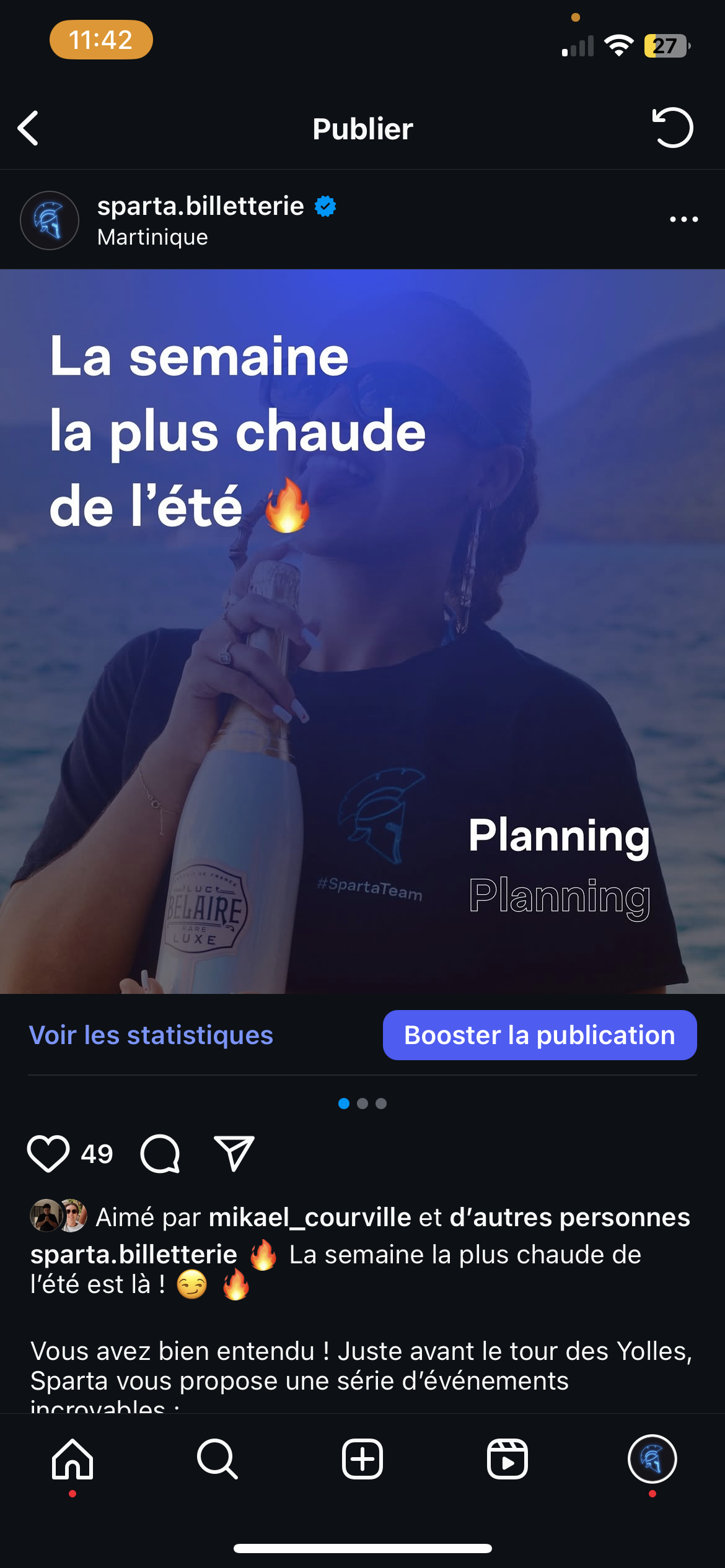Viewport: 725px width, 1568px height.
Task: See d'autres personnes who liked
Action: click(x=569, y=1217)
